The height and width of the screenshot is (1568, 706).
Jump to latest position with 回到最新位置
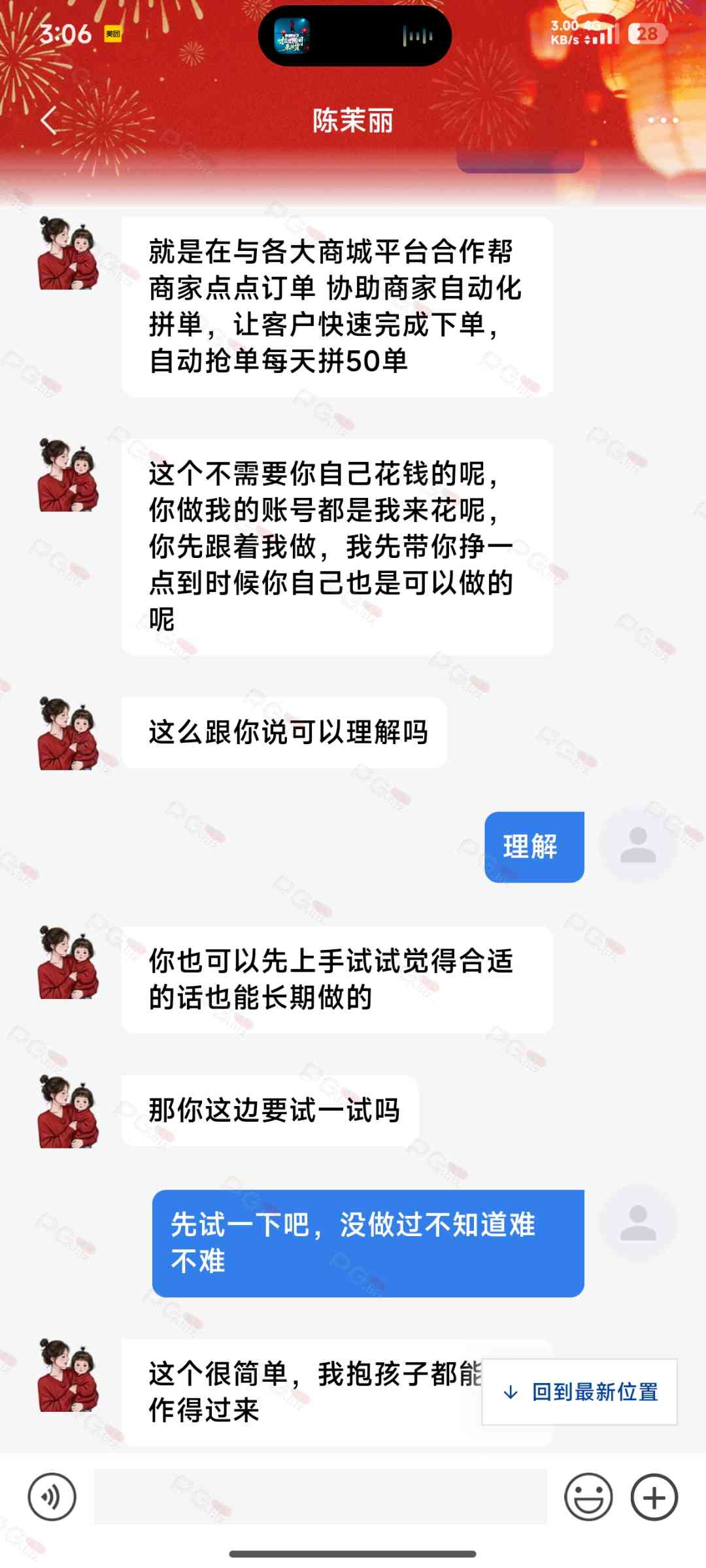pyautogui.click(x=580, y=1392)
